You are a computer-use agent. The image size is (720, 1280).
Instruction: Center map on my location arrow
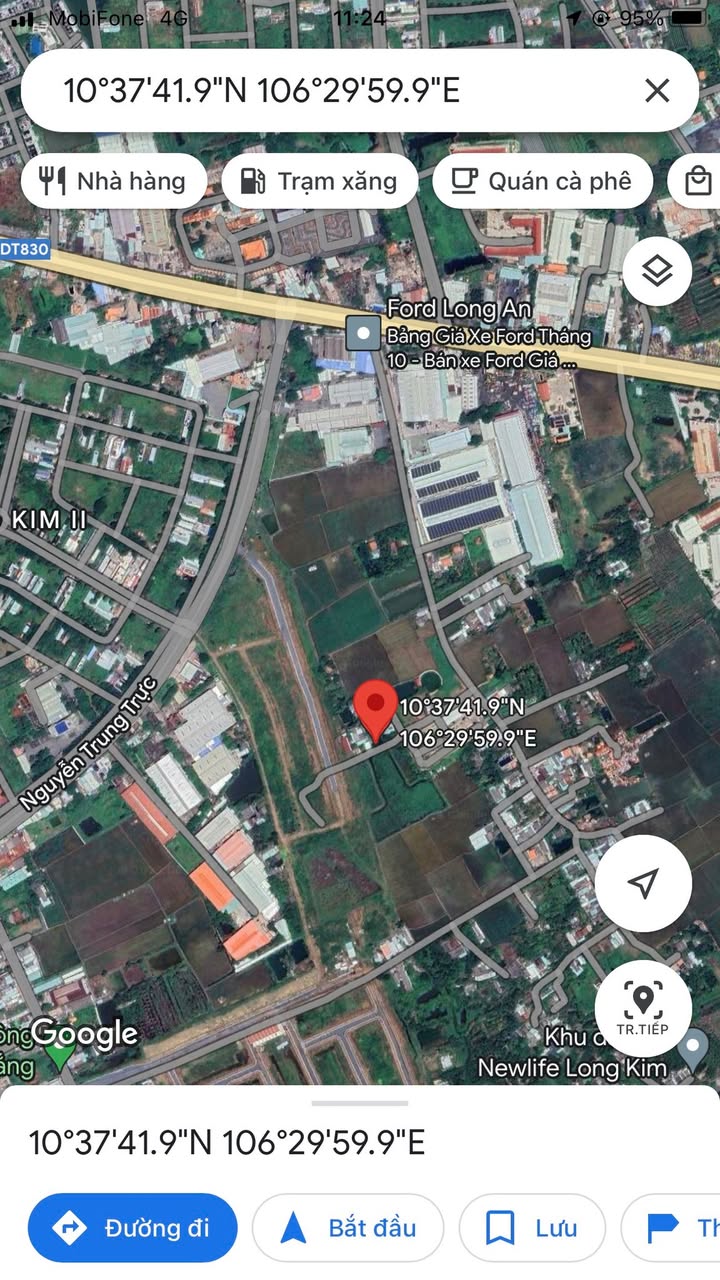(x=643, y=883)
